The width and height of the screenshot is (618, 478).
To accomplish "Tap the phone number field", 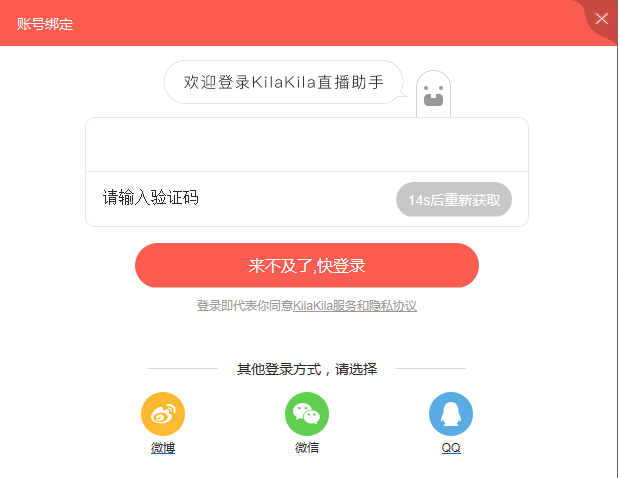I will (306, 145).
